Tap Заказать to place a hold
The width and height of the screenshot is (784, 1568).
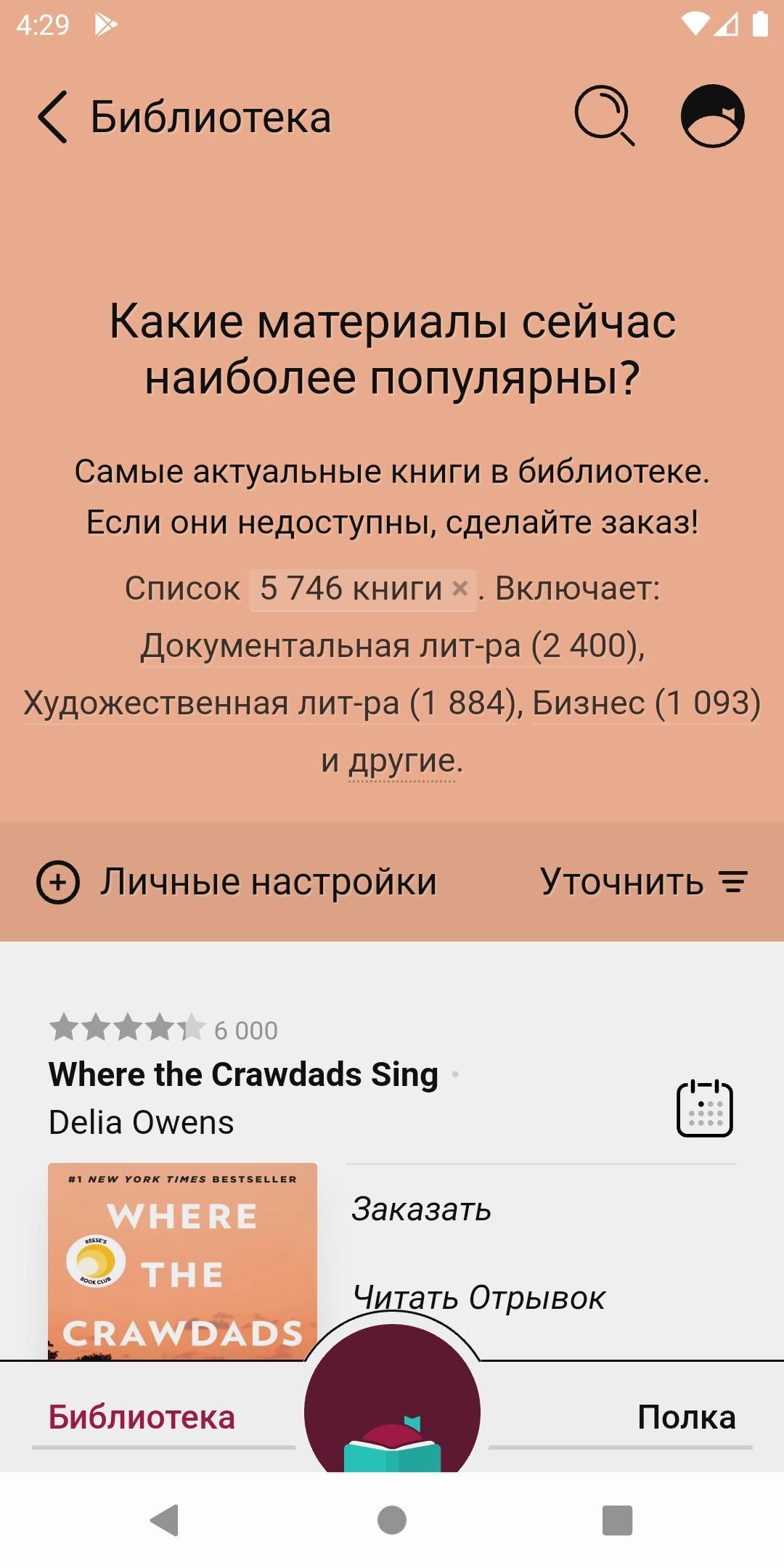422,1209
